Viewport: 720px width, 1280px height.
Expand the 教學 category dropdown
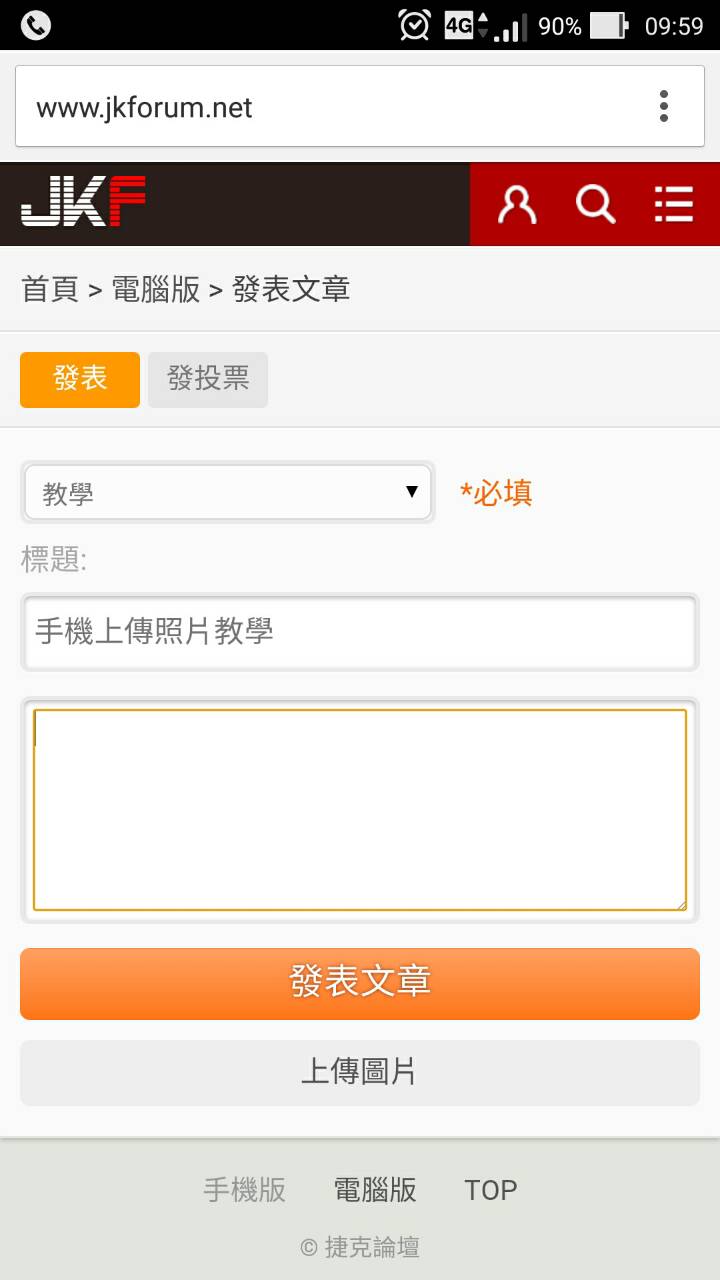point(228,492)
